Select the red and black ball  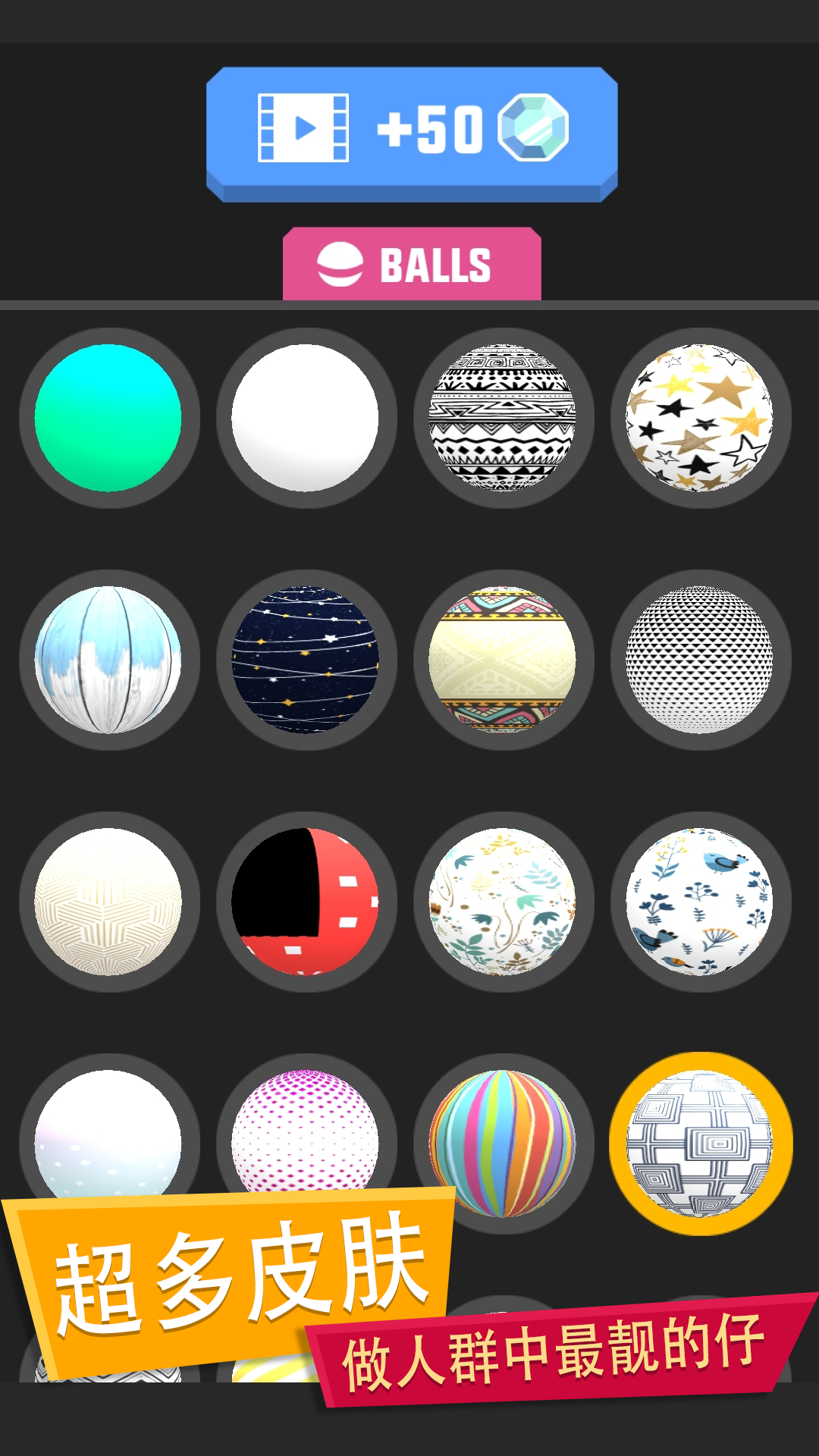(306, 902)
